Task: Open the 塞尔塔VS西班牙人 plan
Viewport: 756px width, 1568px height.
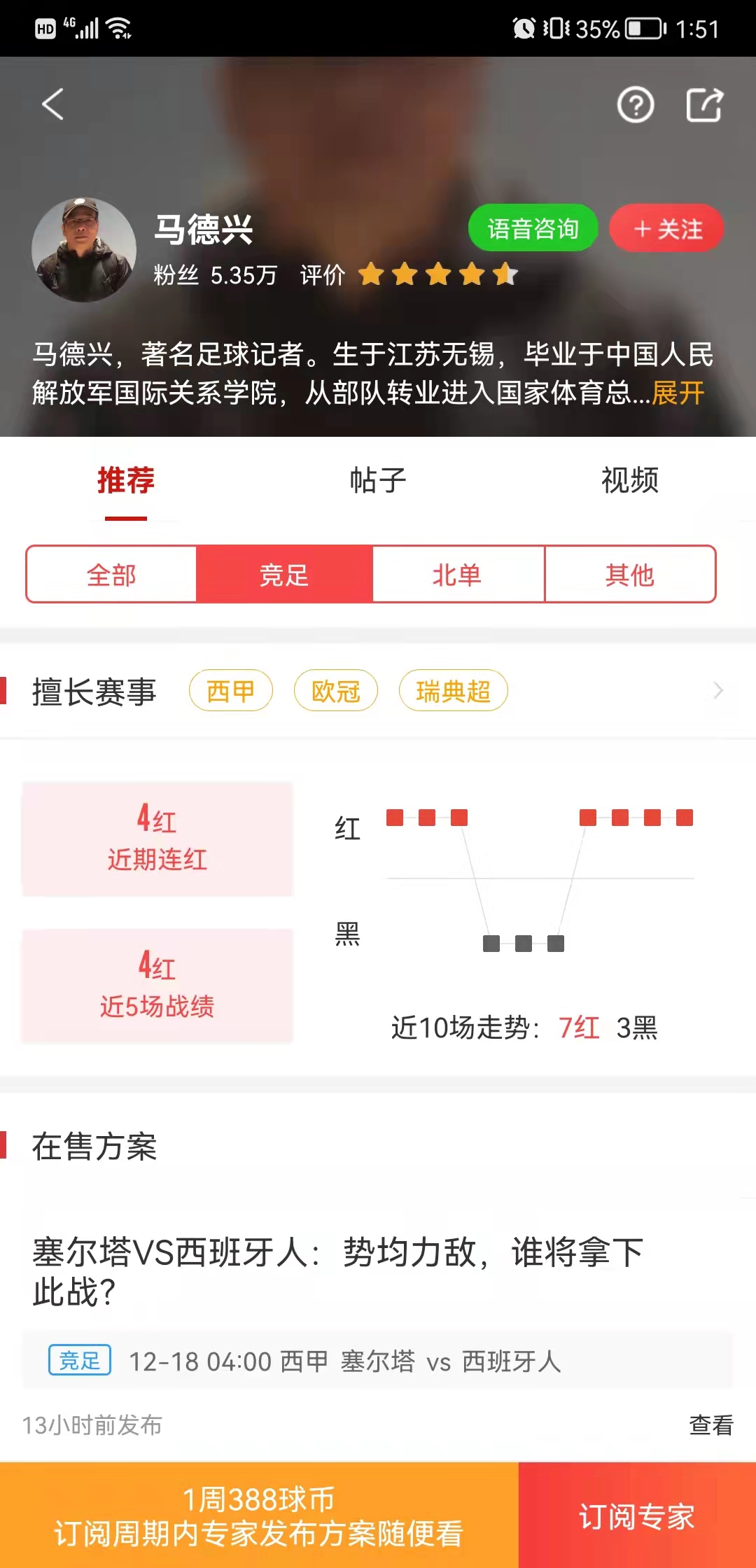Action: (x=336, y=1271)
